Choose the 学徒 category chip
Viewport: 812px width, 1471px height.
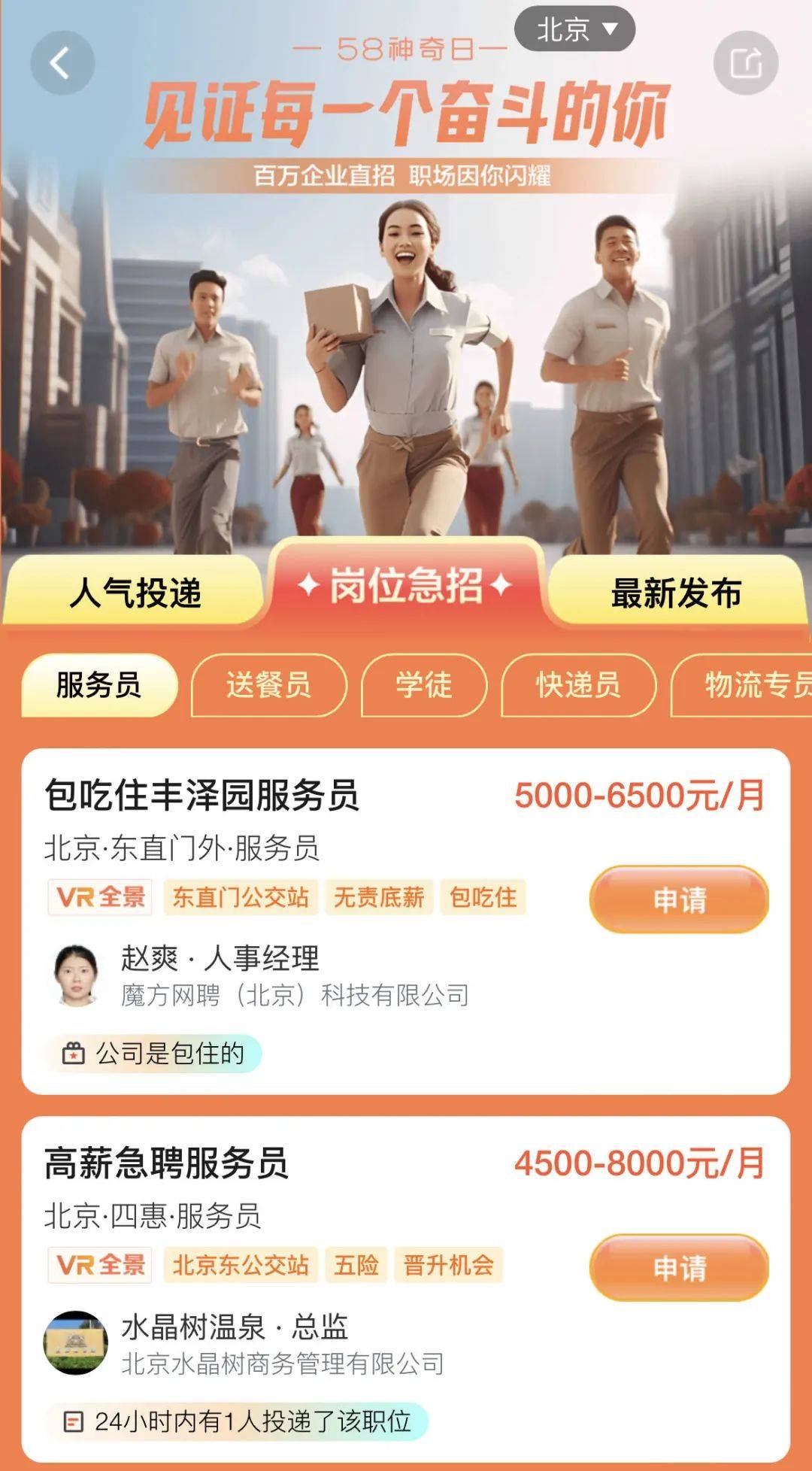point(423,685)
